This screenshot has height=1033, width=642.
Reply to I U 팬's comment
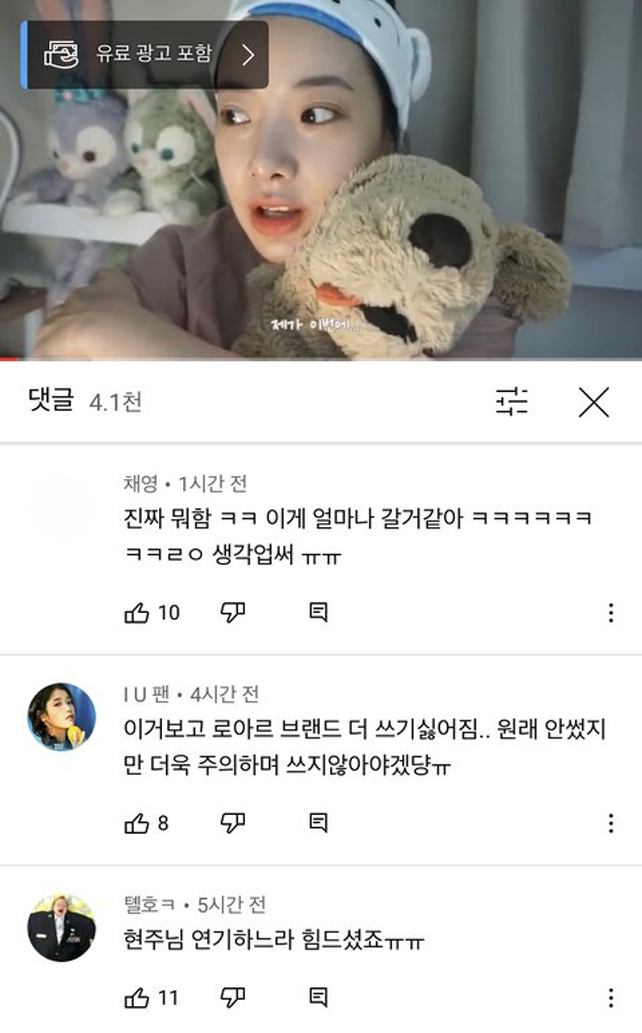(x=318, y=823)
